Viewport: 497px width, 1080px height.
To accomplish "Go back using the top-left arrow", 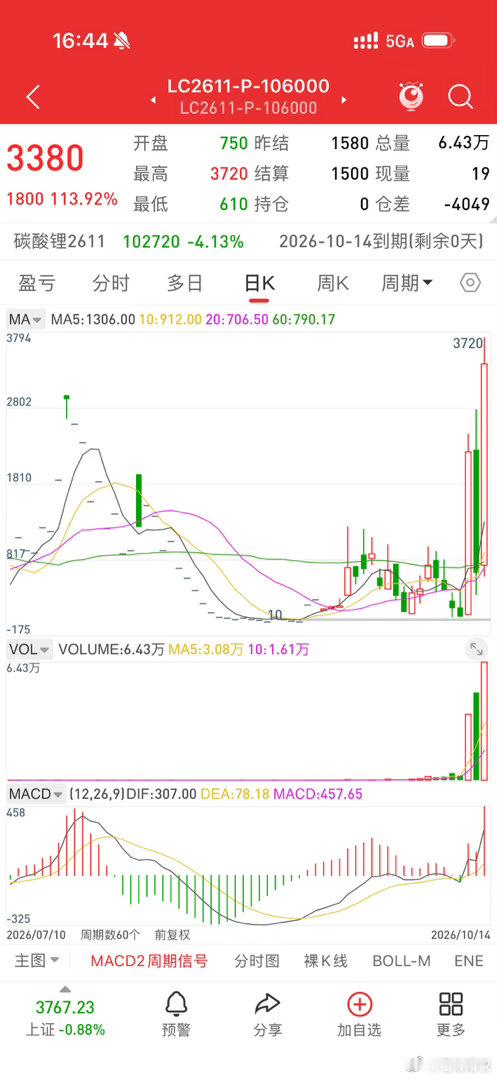I will pos(33,97).
